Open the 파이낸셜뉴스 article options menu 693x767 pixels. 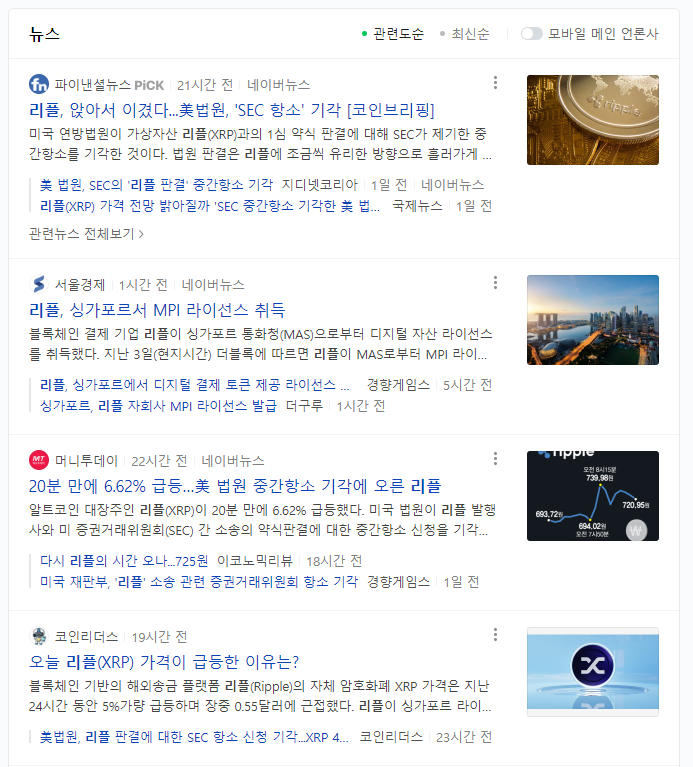pos(495,83)
